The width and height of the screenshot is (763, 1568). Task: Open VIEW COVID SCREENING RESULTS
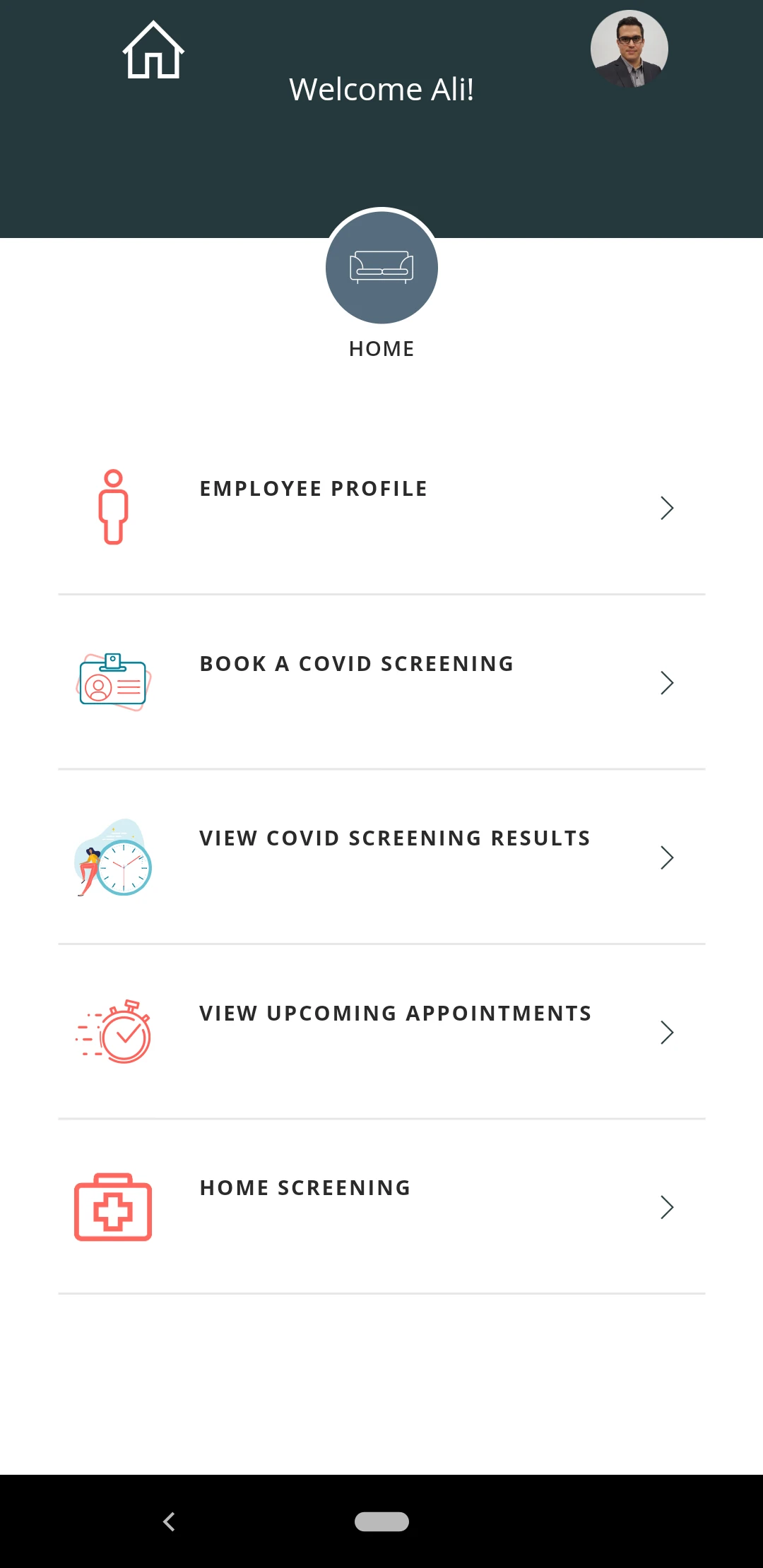394,838
